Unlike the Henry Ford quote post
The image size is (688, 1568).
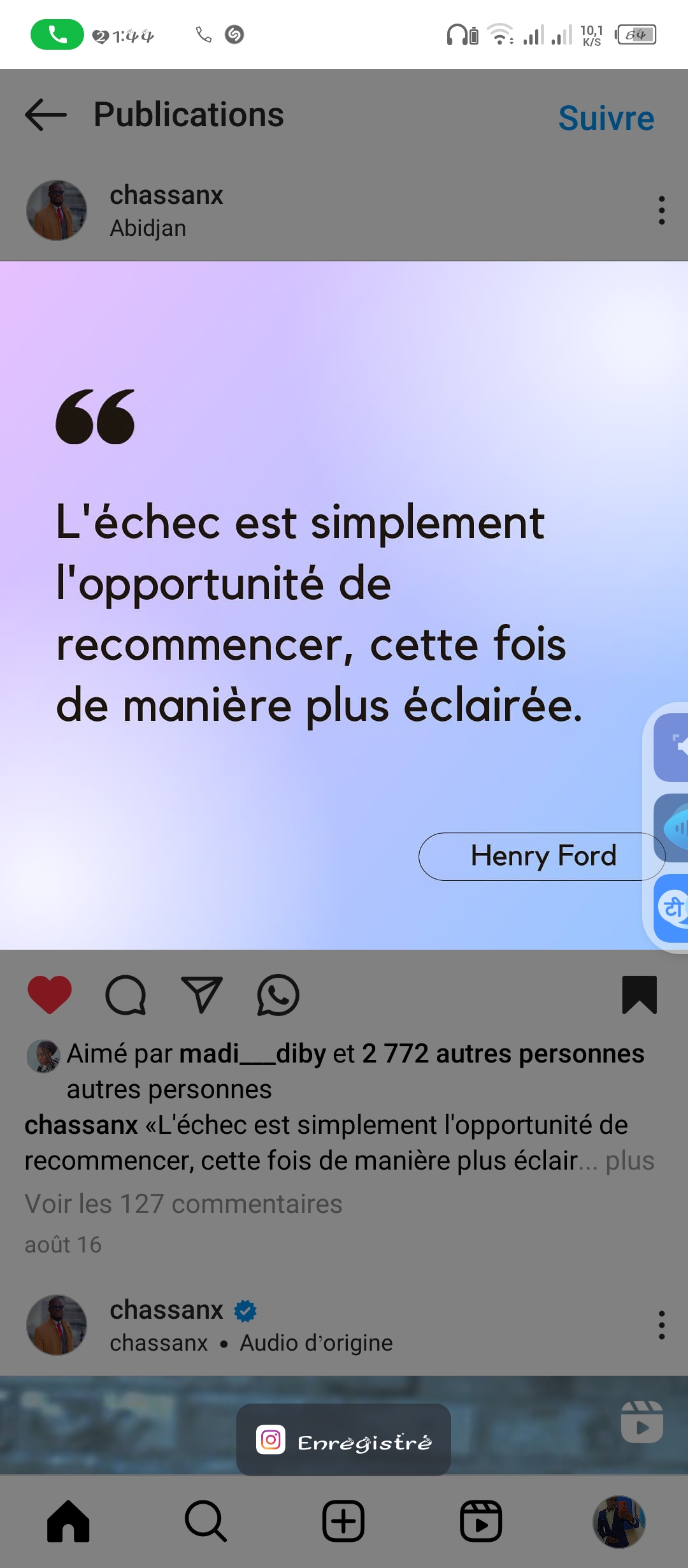click(50, 994)
